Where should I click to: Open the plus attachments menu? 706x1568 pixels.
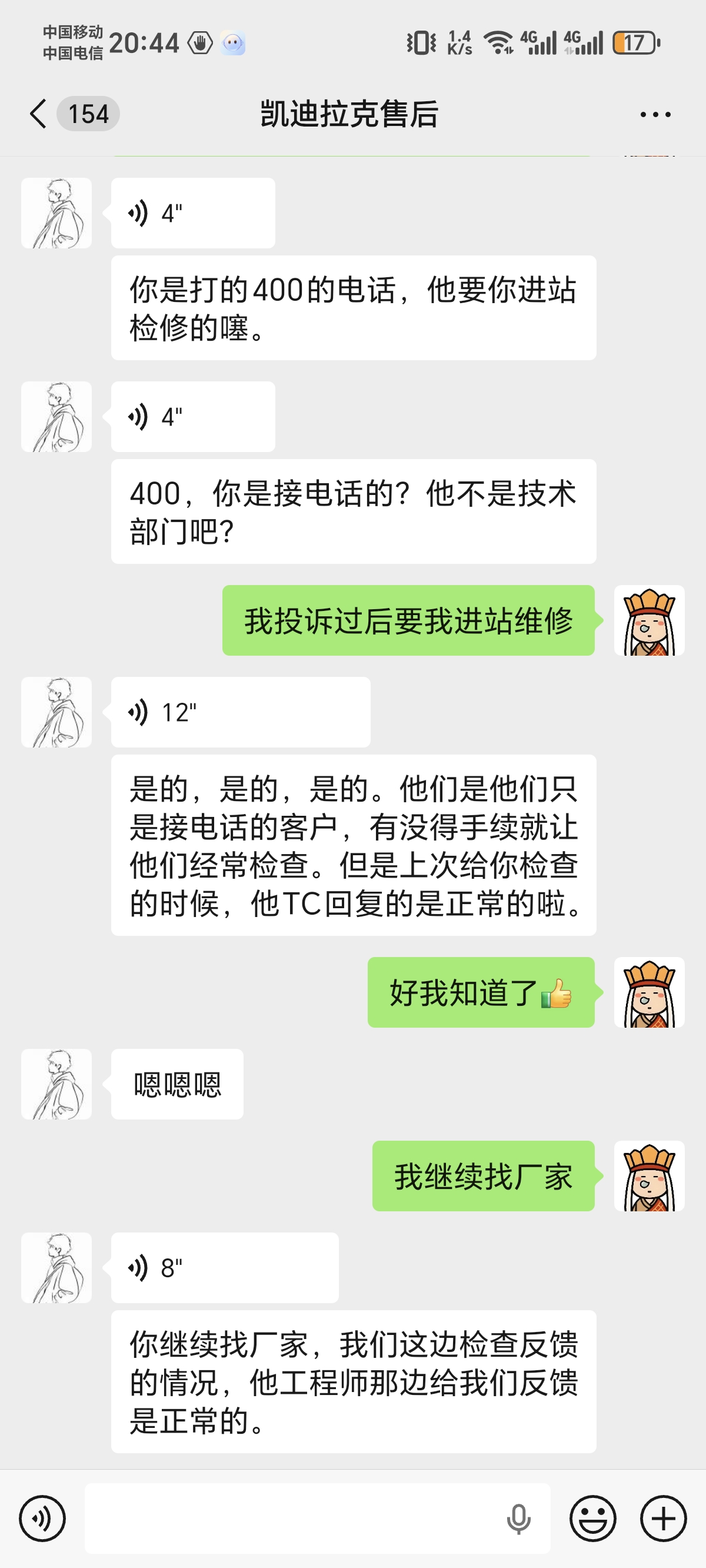[x=664, y=1518]
